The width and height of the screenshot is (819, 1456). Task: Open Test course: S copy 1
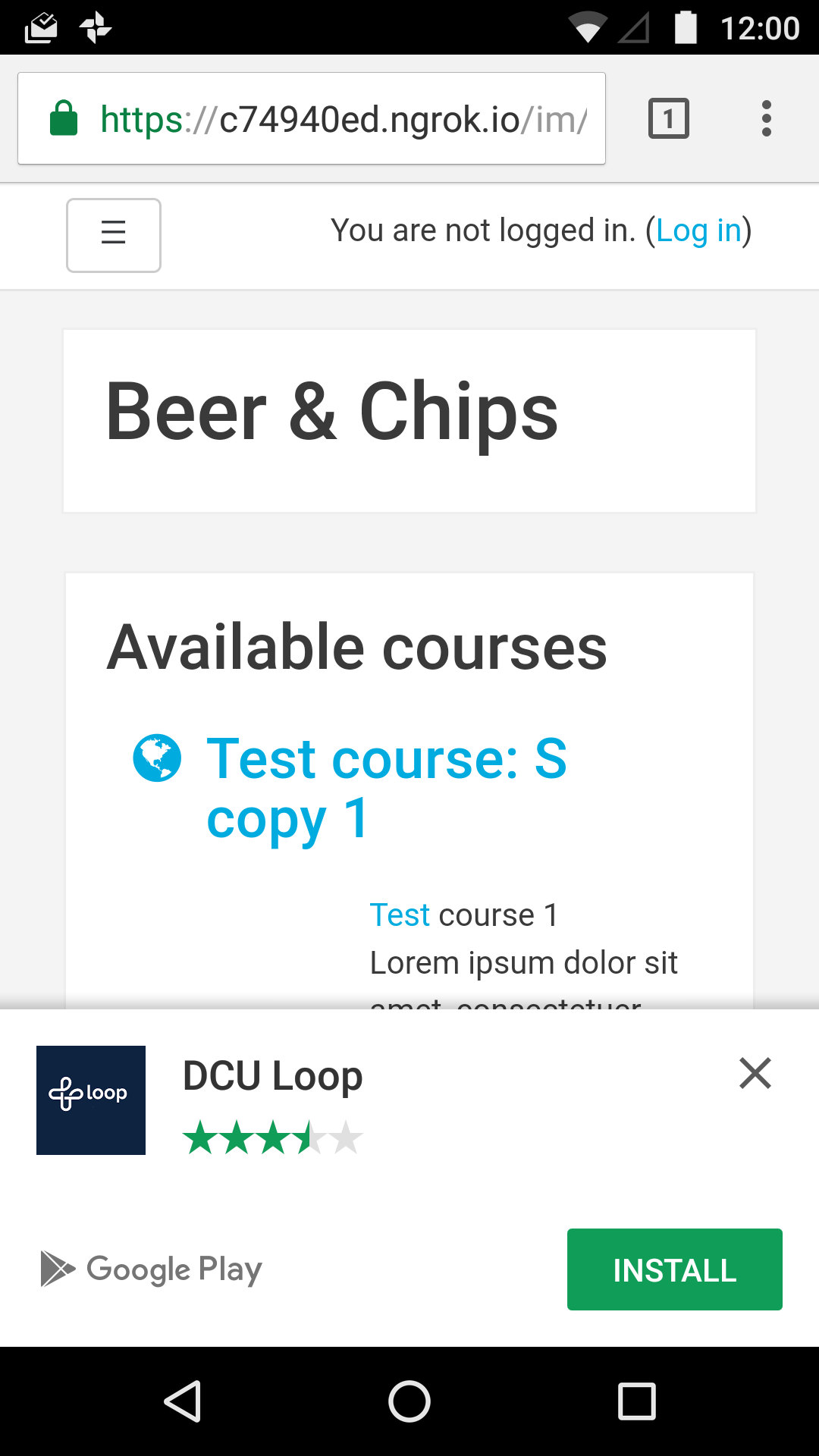click(387, 789)
